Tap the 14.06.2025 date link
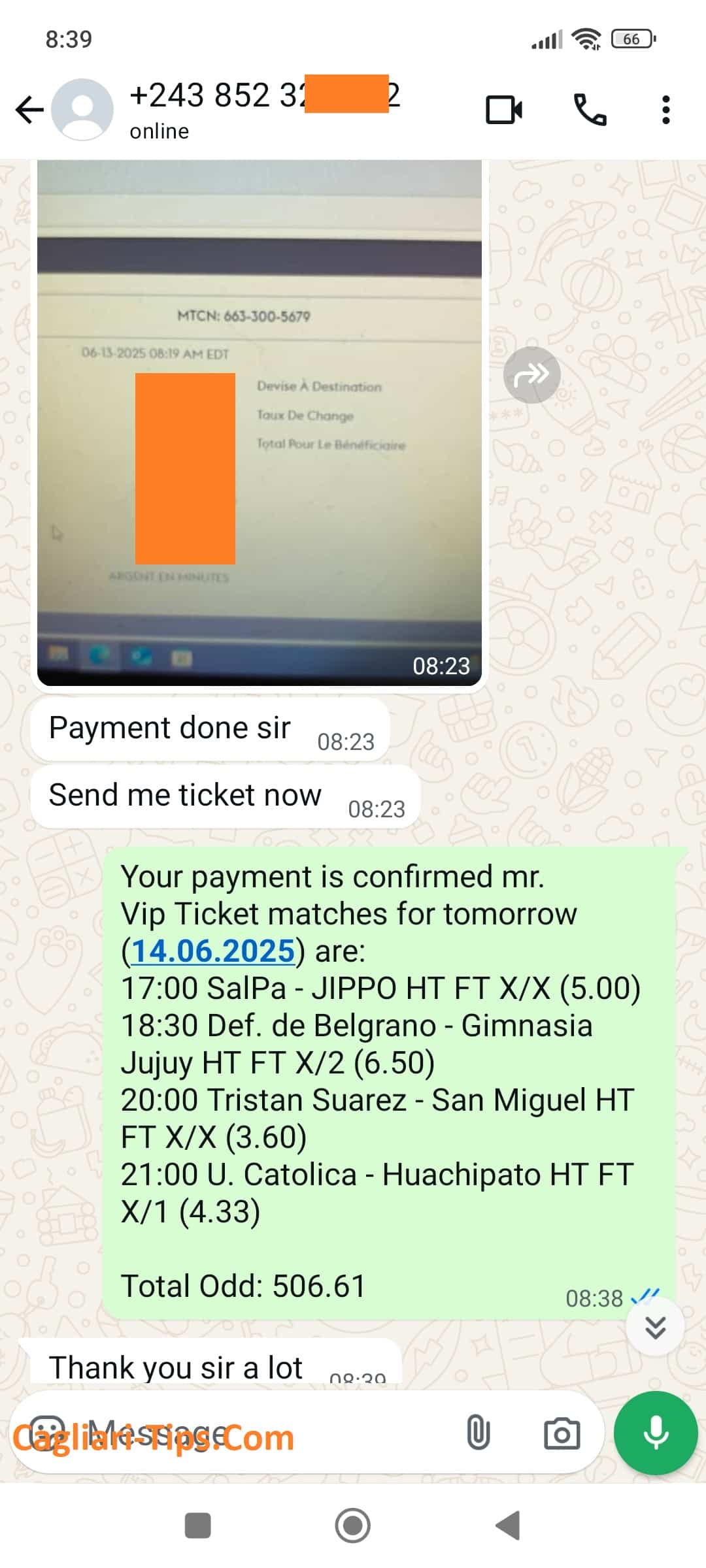 coord(213,951)
